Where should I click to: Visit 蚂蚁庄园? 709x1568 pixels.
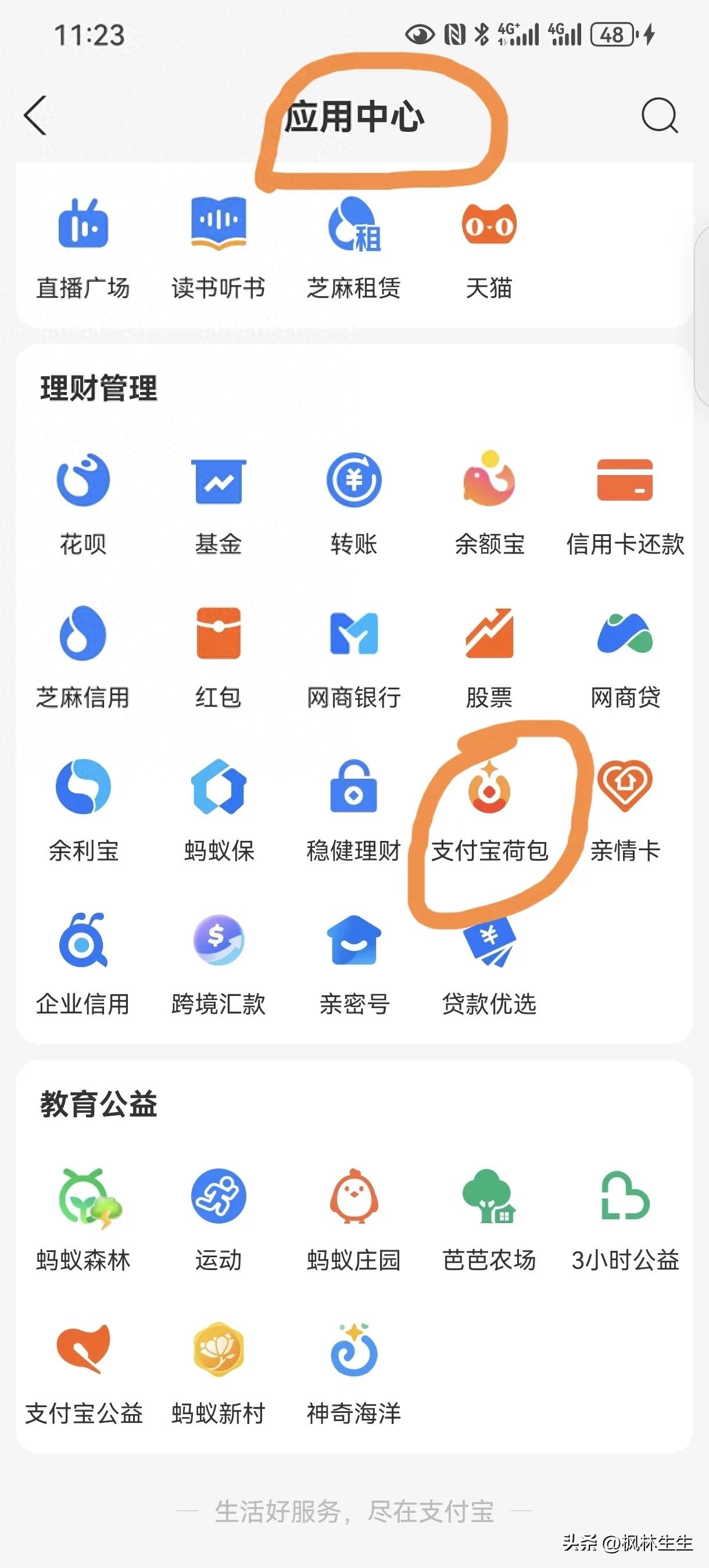click(354, 1197)
